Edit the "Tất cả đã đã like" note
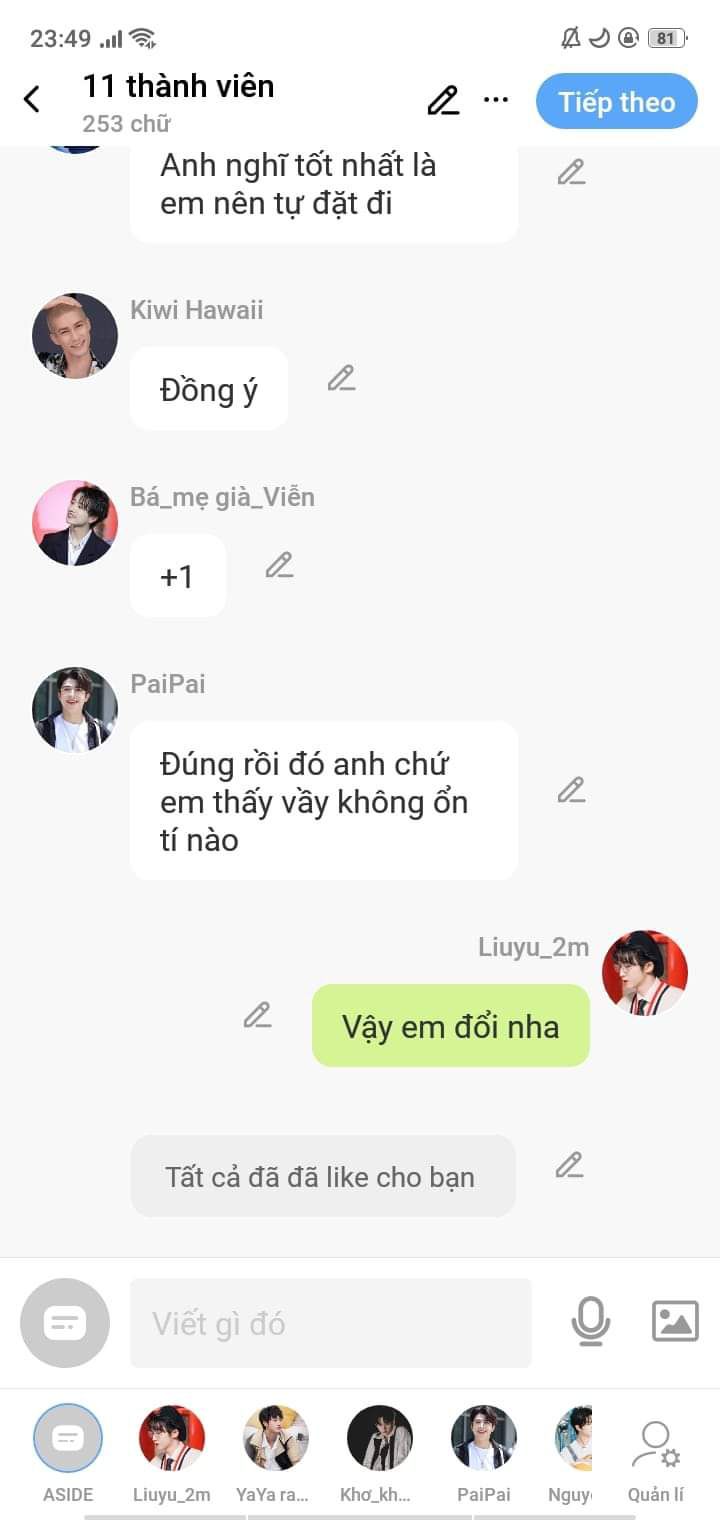The height and width of the screenshot is (1520, 720). point(569,1165)
